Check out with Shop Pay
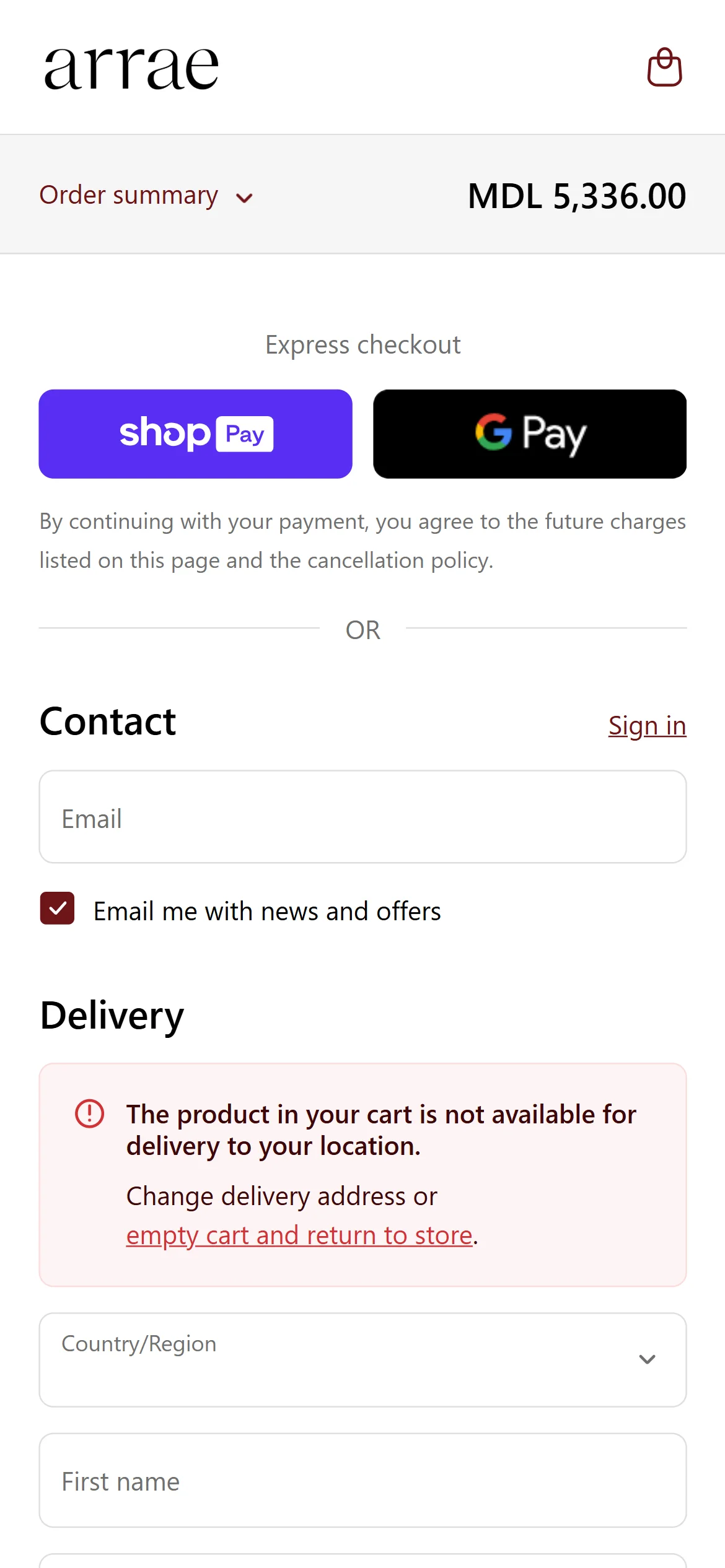 [195, 433]
